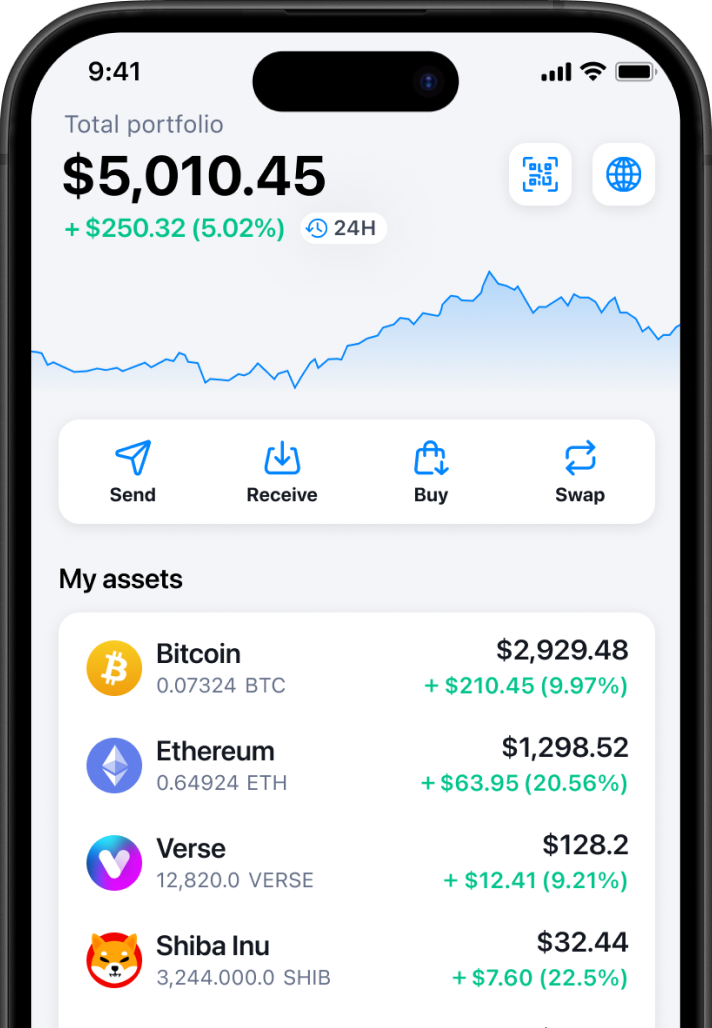Viewport: 712px width, 1028px height.
Task: Change the 24H time range
Action: pyautogui.click(x=343, y=228)
